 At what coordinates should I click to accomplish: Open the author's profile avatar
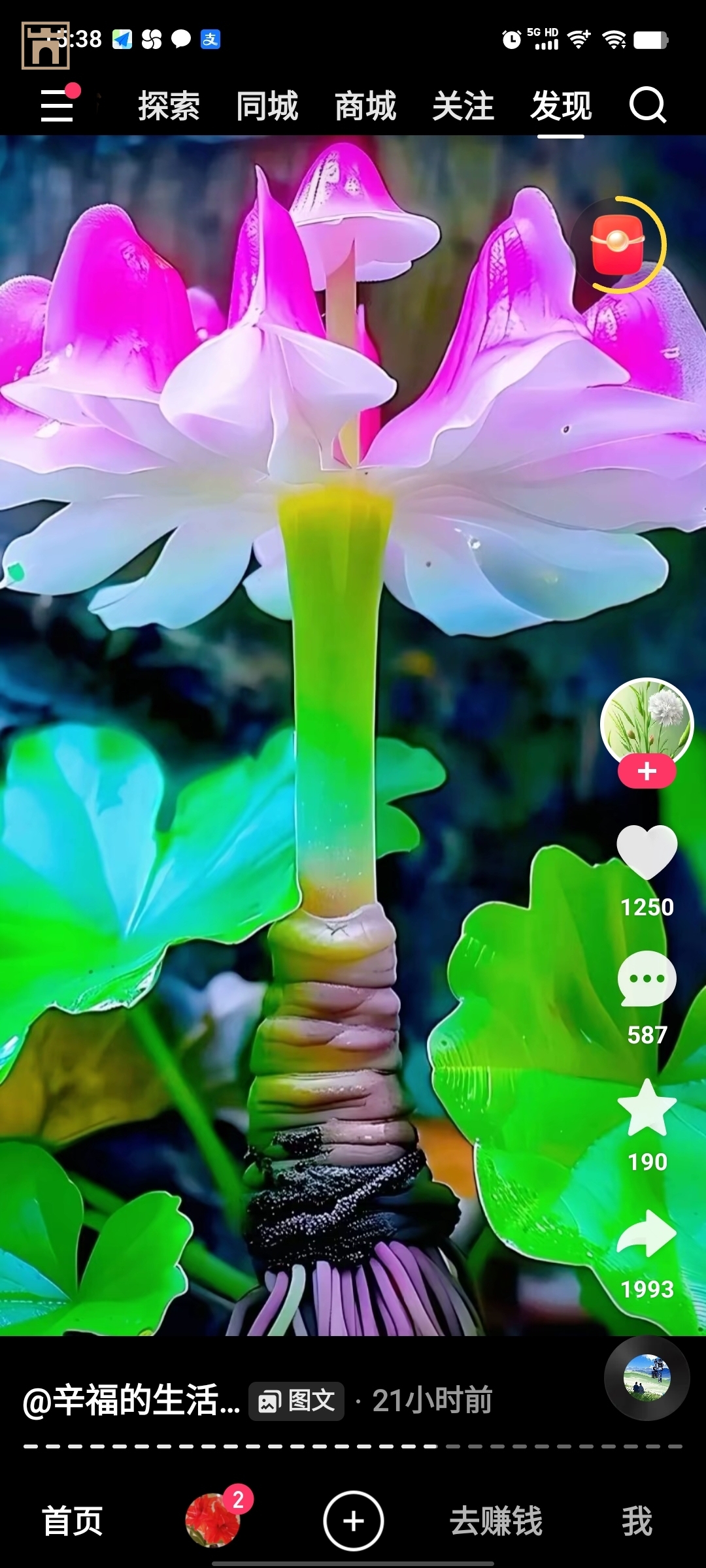point(647,721)
